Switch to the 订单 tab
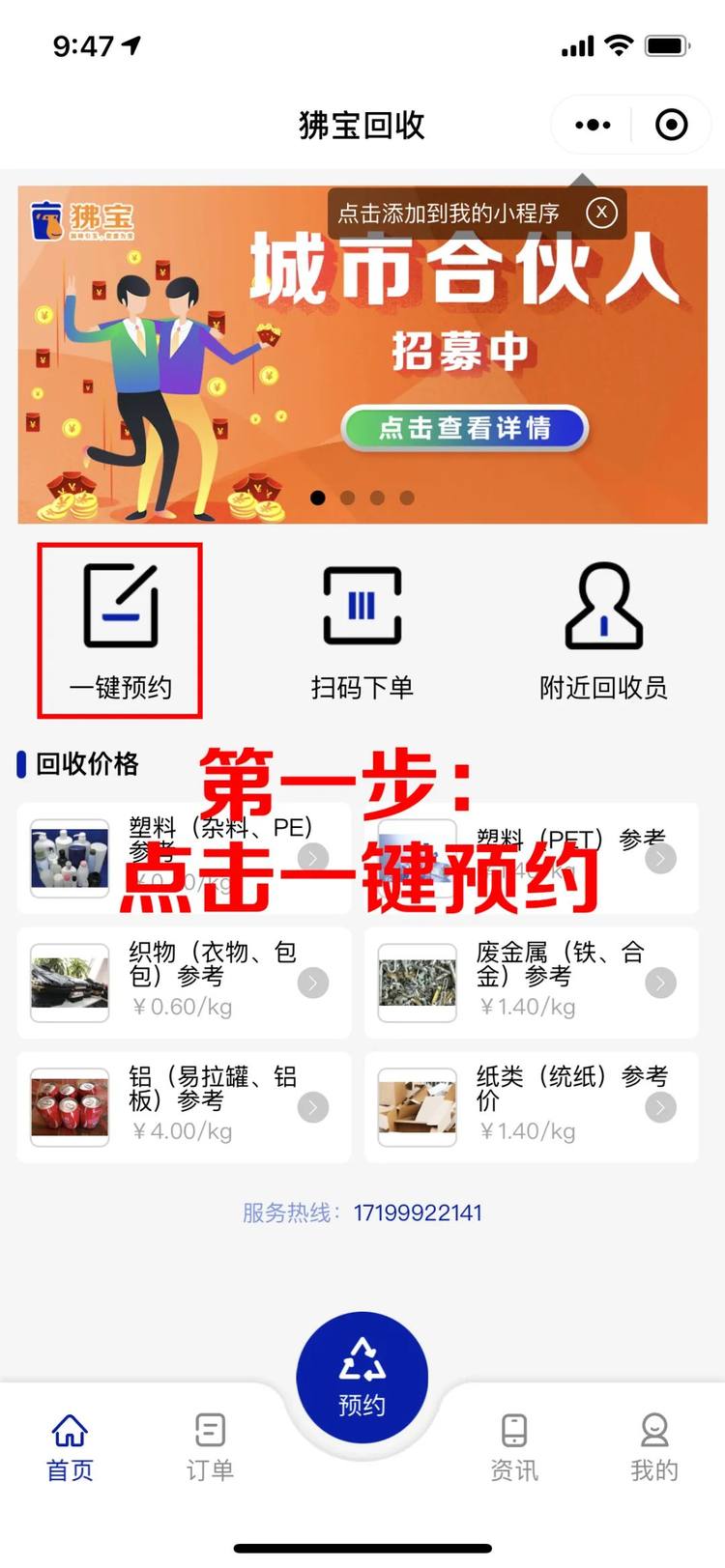Viewport: 725px width, 1568px height. (x=210, y=1446)
